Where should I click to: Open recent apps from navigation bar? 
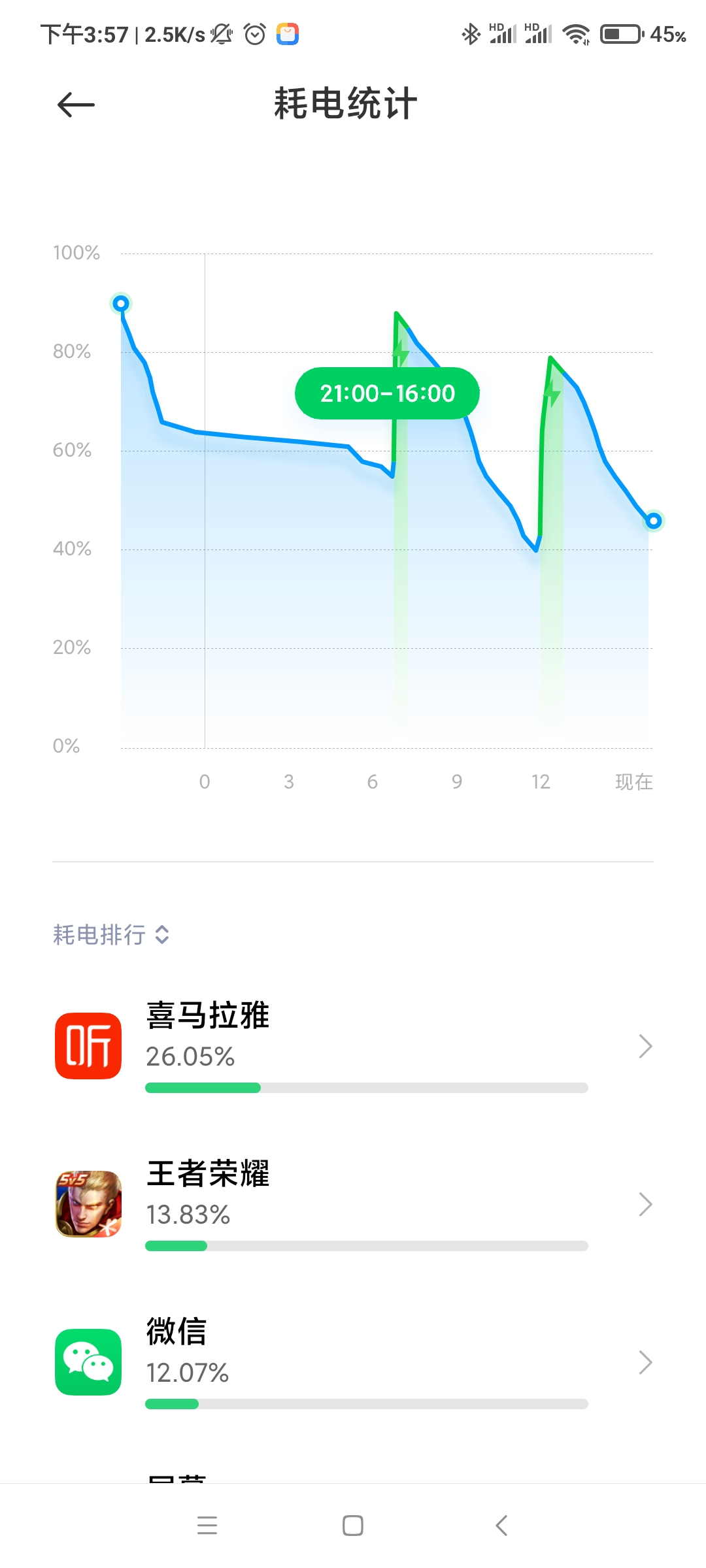(x=207, y=1526)
